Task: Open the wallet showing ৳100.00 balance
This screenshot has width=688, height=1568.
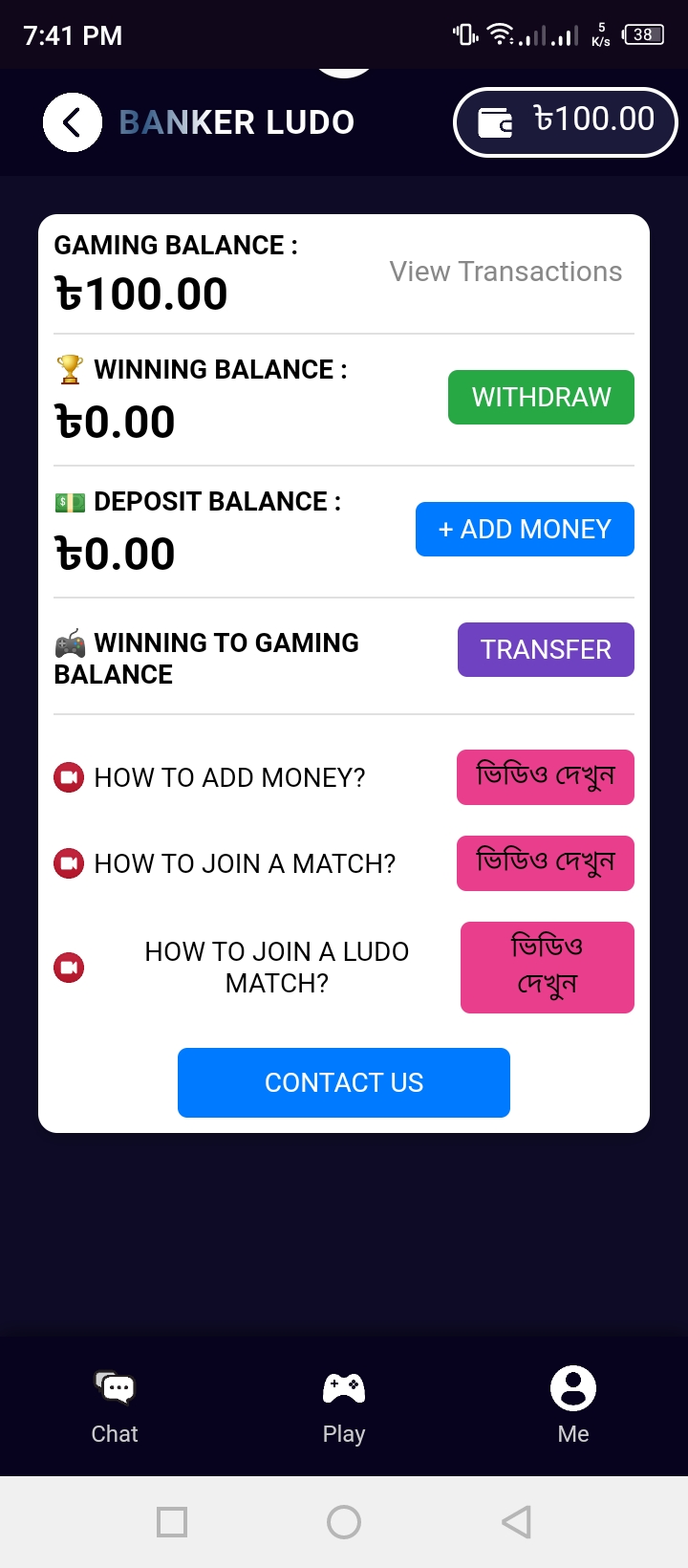Action: click(x=565, y=122)
